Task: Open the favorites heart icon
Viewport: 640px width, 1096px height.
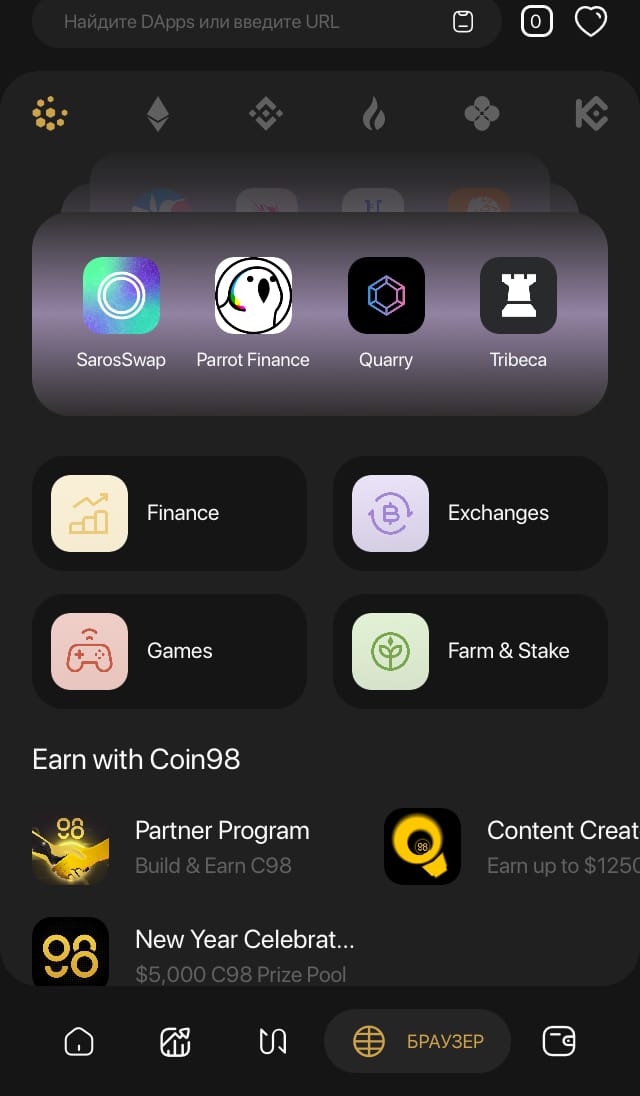Action: 590,22
